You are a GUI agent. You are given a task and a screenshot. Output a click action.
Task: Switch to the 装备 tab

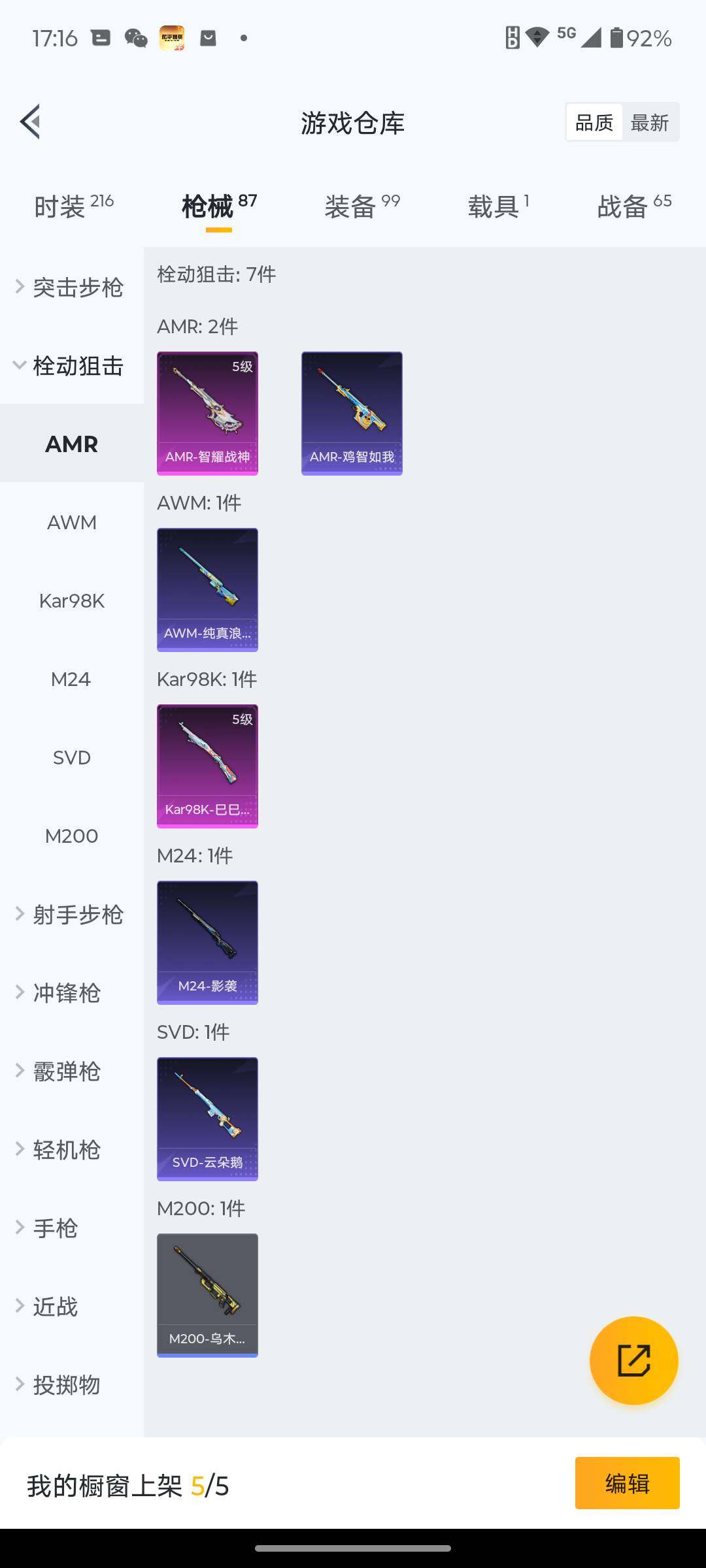361,206
